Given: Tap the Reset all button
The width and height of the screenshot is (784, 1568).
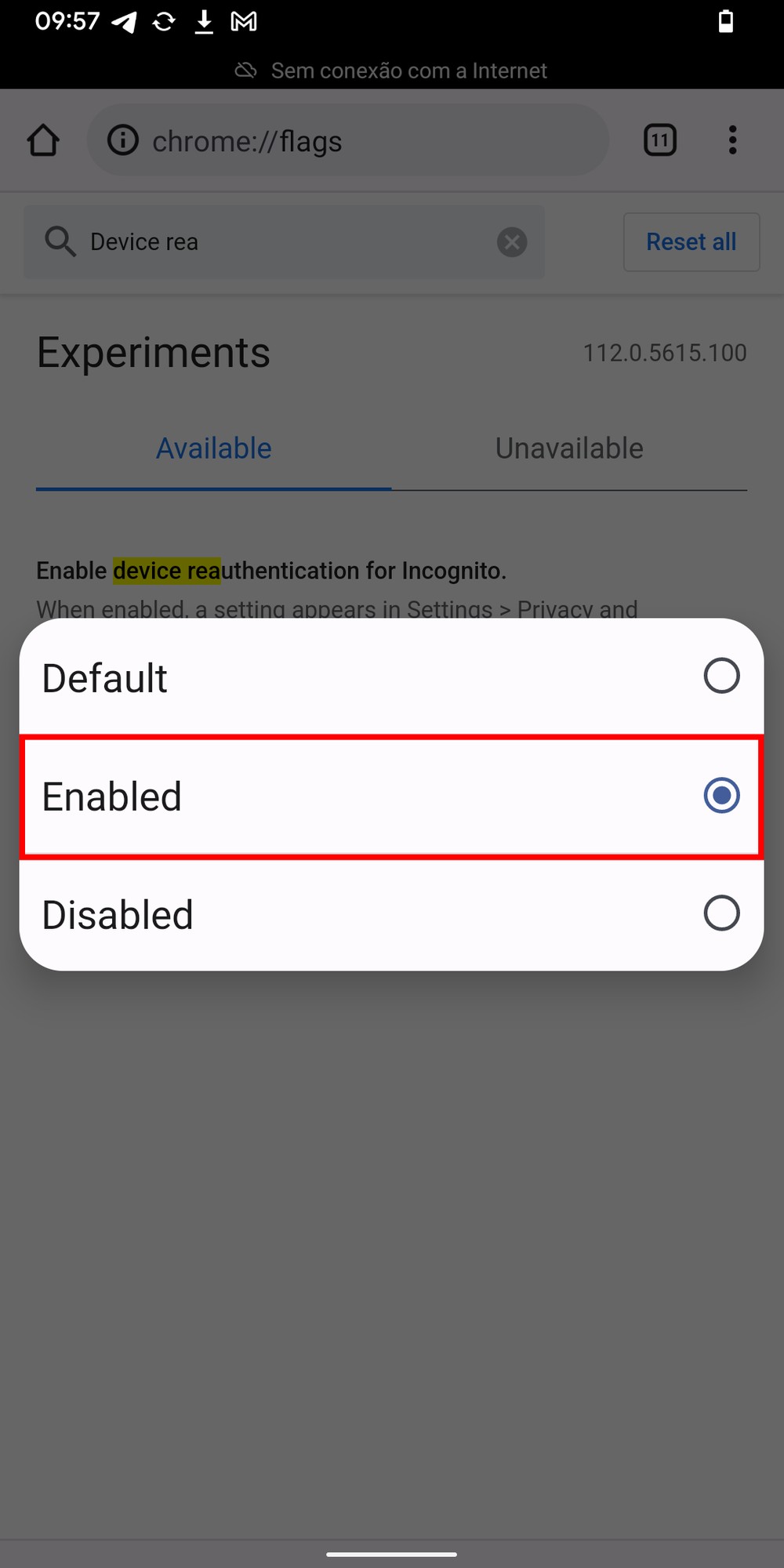Looking at the screenshot, I should [691, 242].
